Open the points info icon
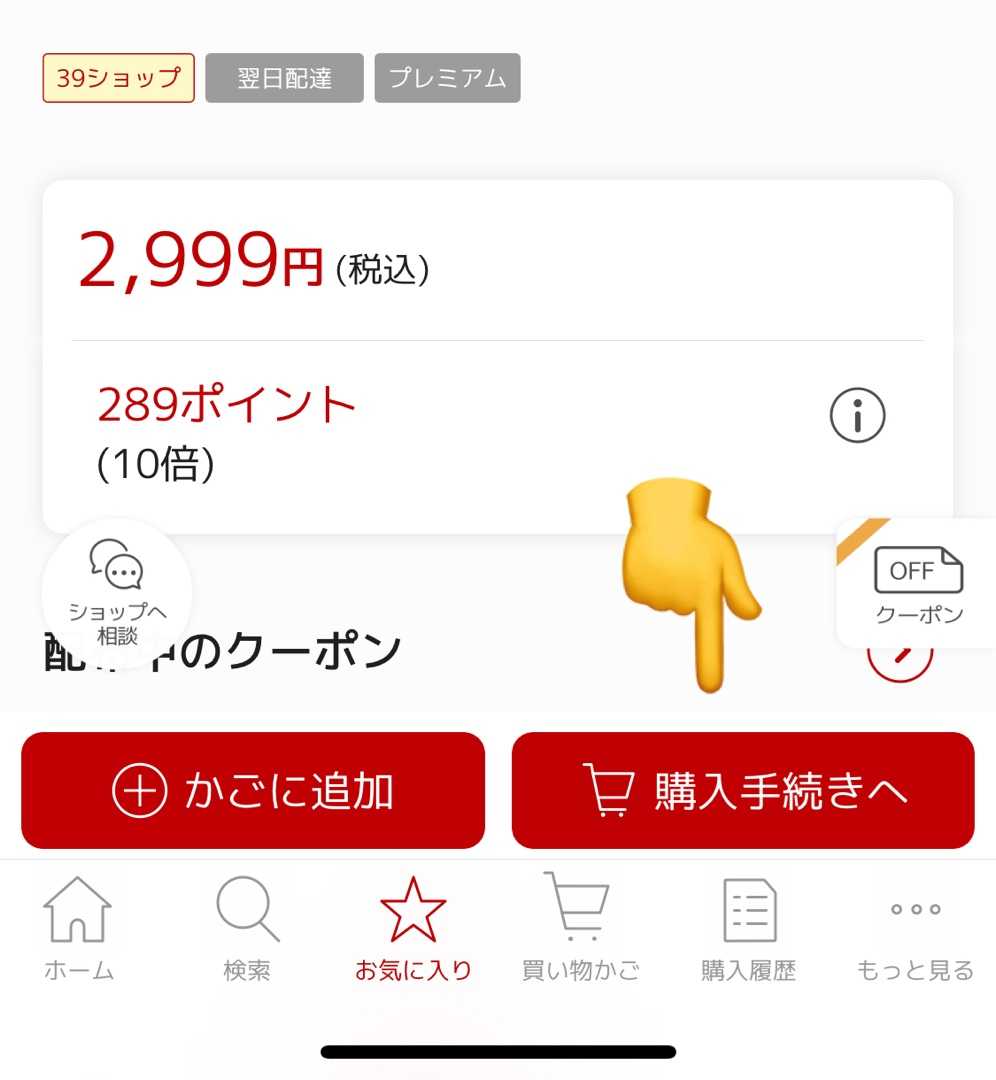The width and height of the screenshot is (996, 1080). pyautogui.click(x=857, y=415)
